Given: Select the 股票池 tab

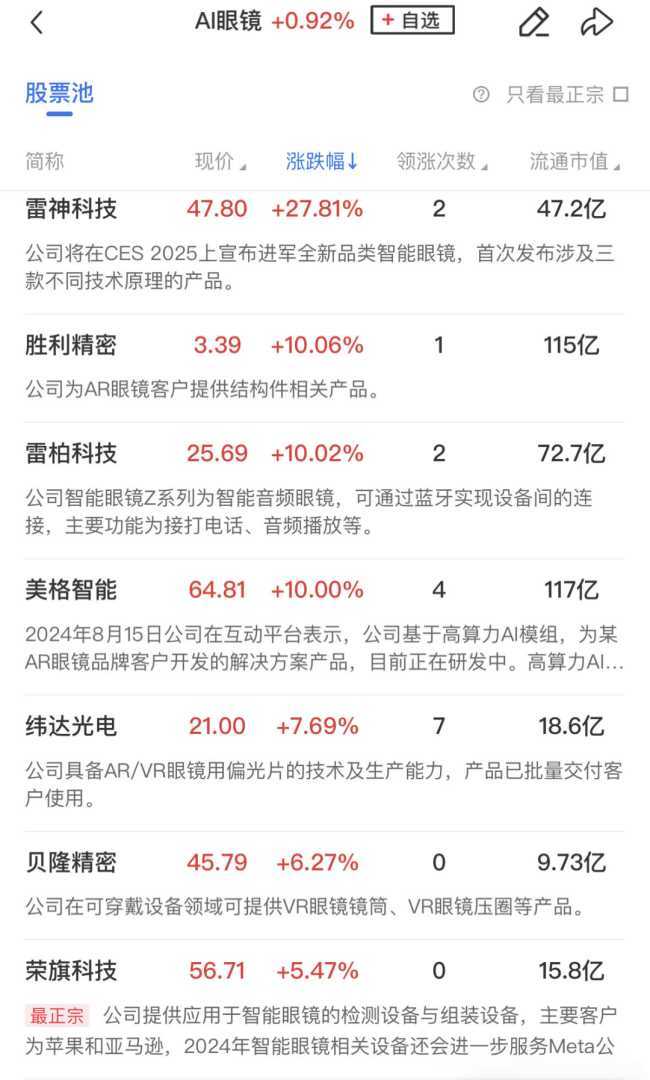Looking at the screenshot, I should coord(59,93).
